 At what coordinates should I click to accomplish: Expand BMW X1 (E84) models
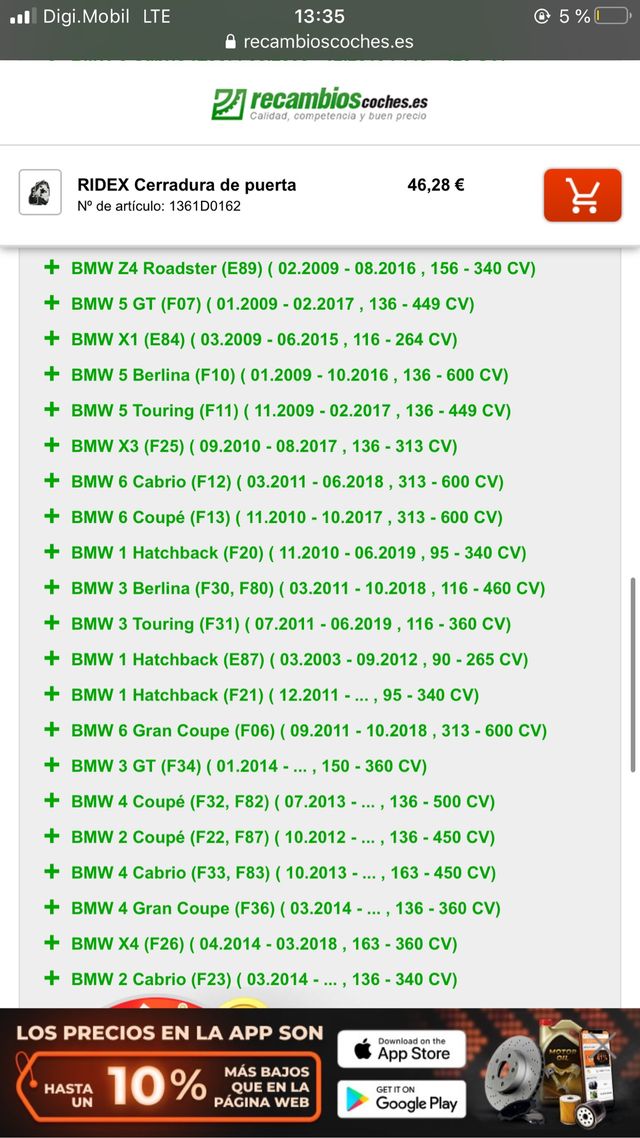tap(52, 339)
